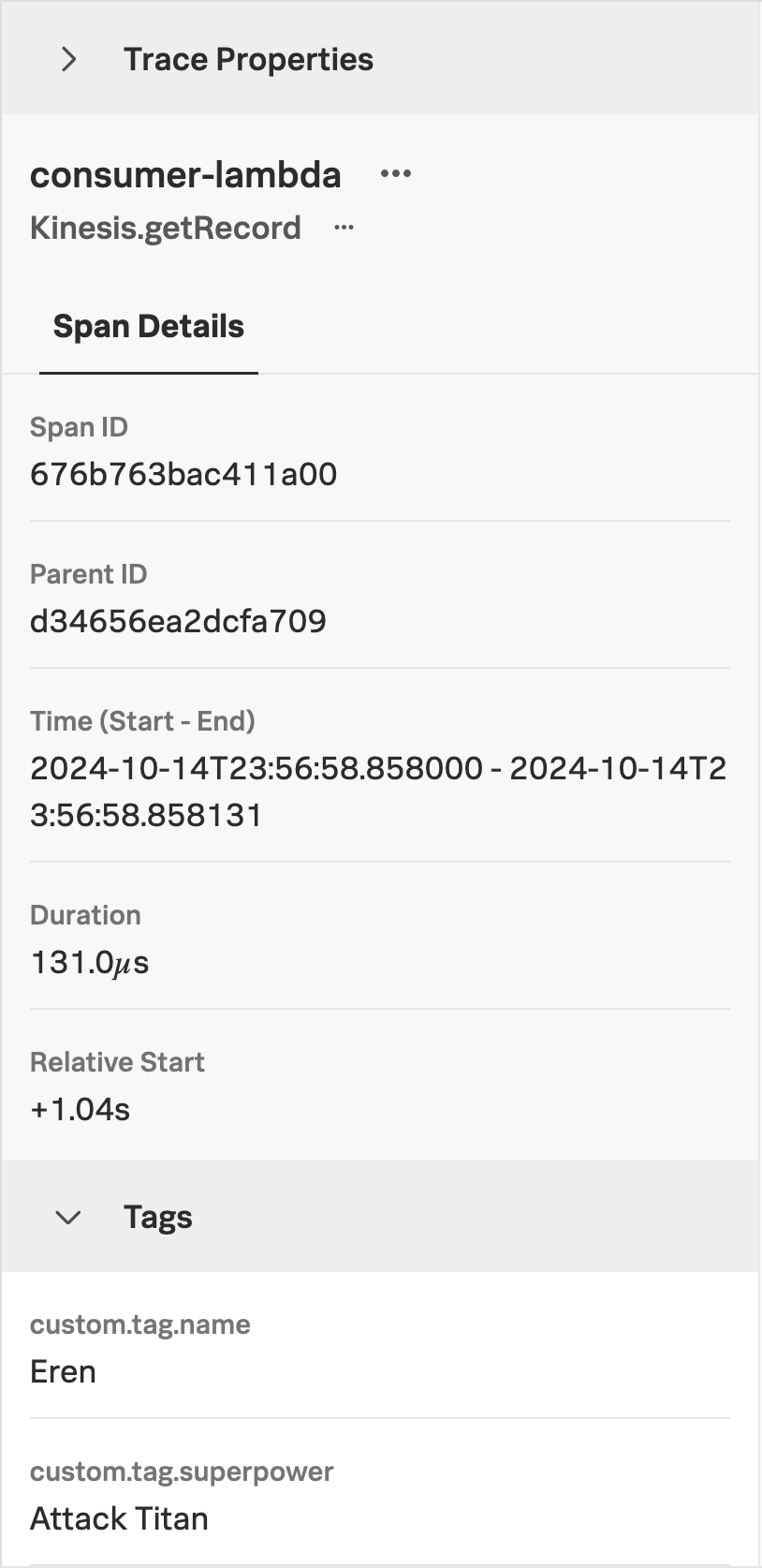Select the consumer-lambda span title
This screenshot has height=1568, width=762.
pos(185,175)
